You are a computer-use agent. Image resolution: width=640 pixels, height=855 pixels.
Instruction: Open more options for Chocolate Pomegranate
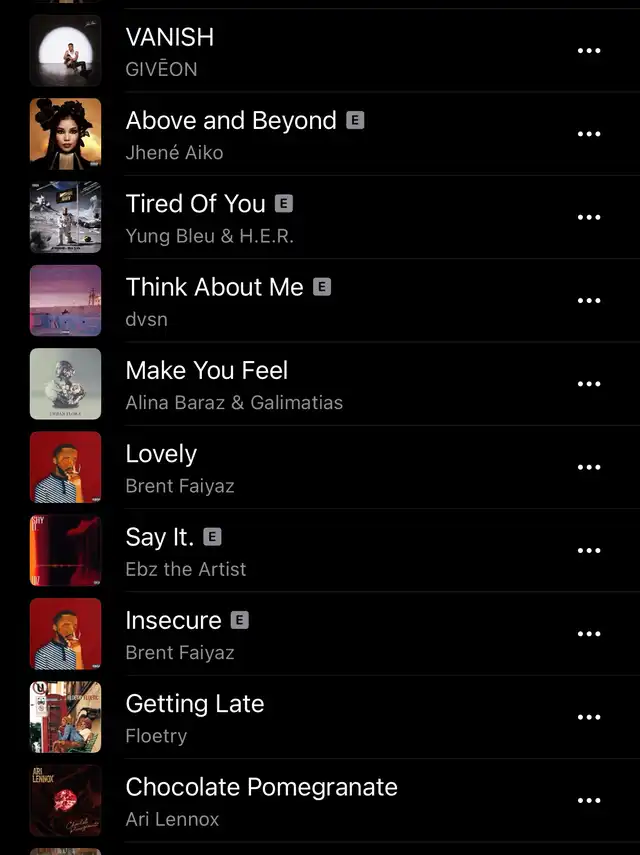pyautogui.click(x=589, y=800)
